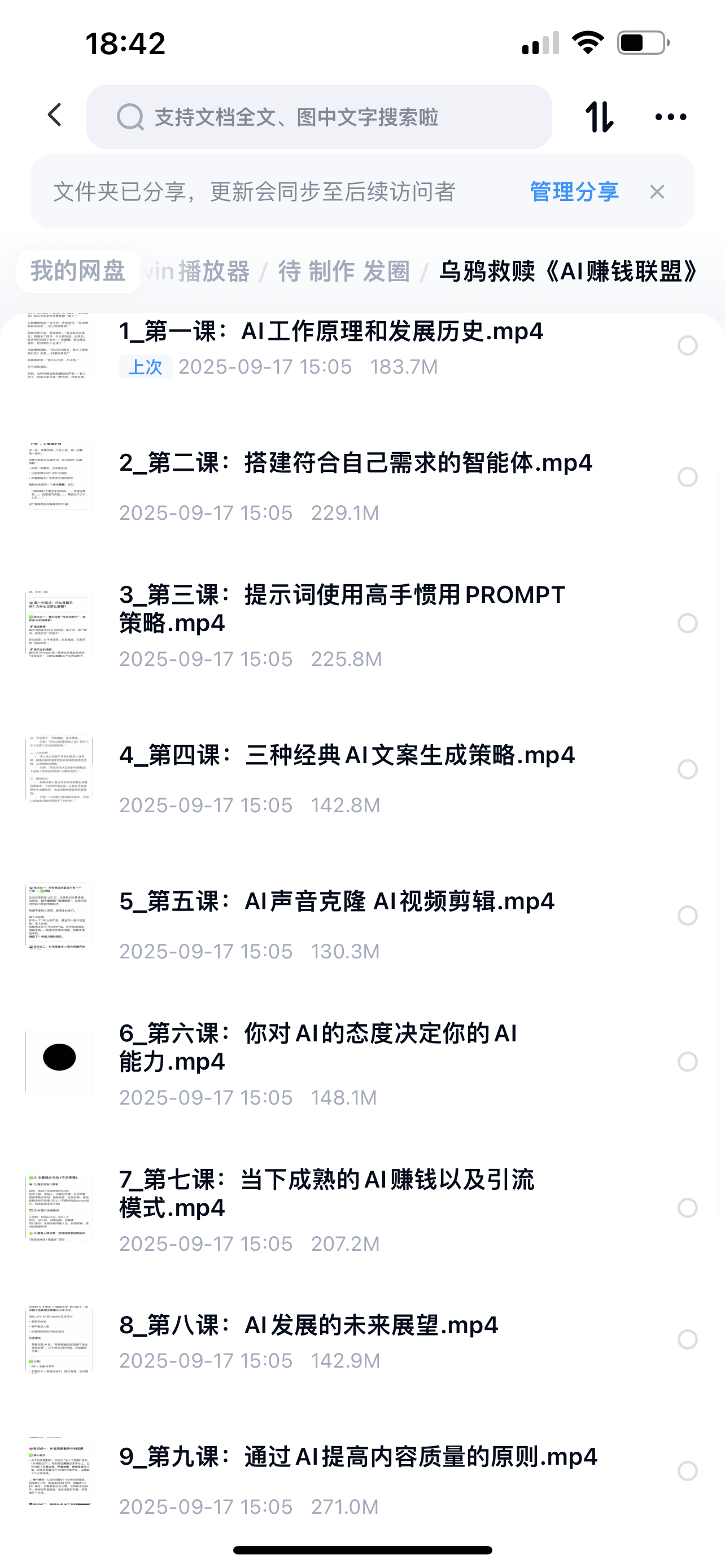
Task: Open the three-dot overflow menu
Action: pyautogui.click(x=670, y=117)
